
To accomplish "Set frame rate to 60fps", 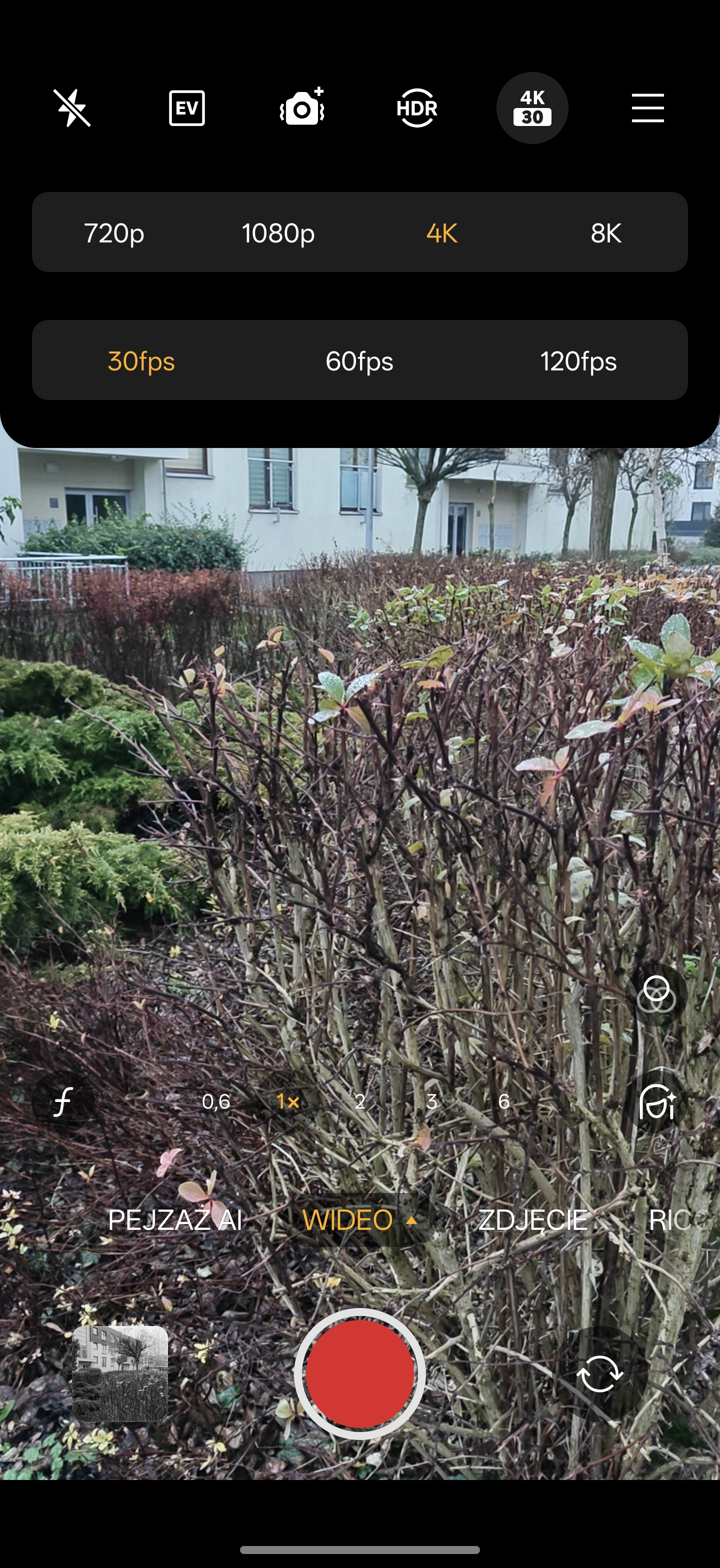I will 359,361.
